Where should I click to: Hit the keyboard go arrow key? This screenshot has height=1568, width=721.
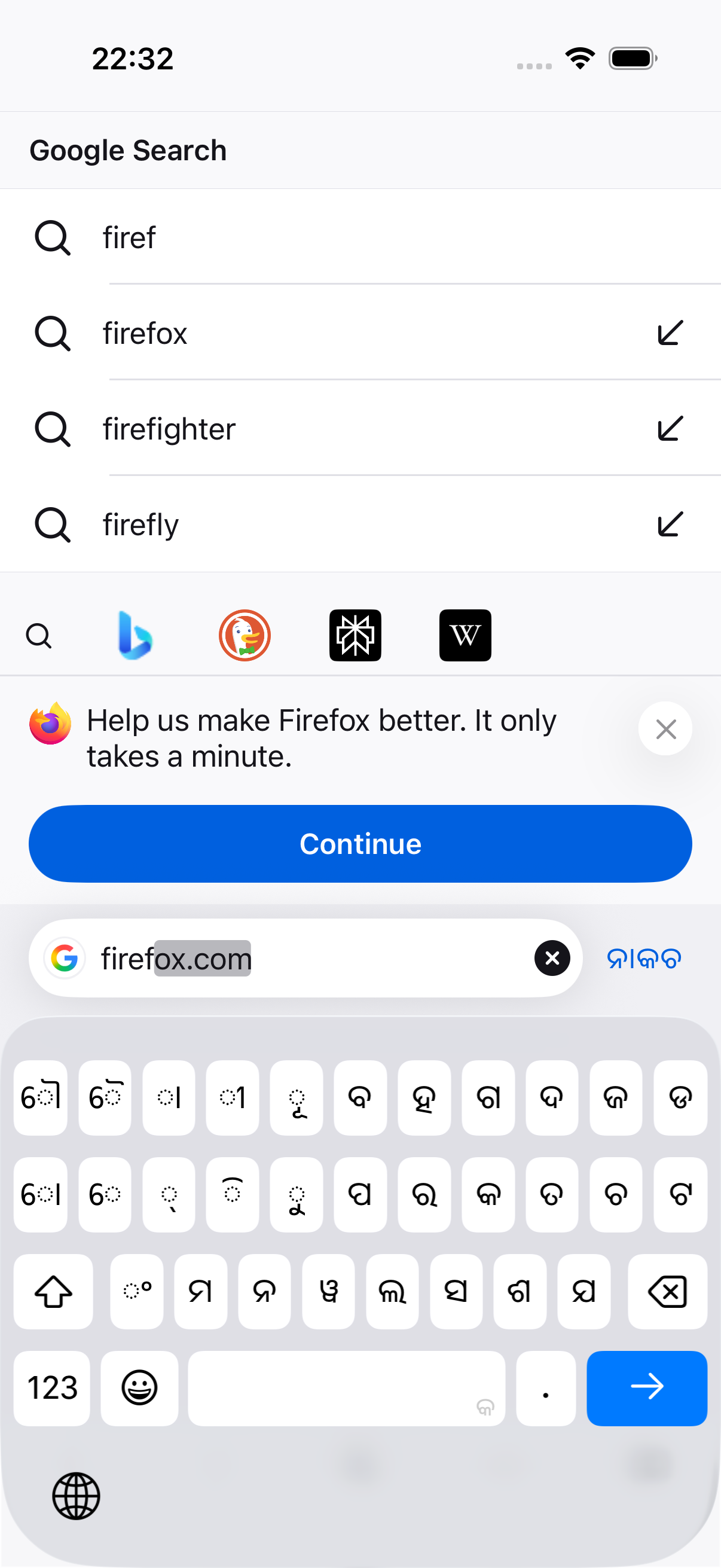coord(647,1387)
